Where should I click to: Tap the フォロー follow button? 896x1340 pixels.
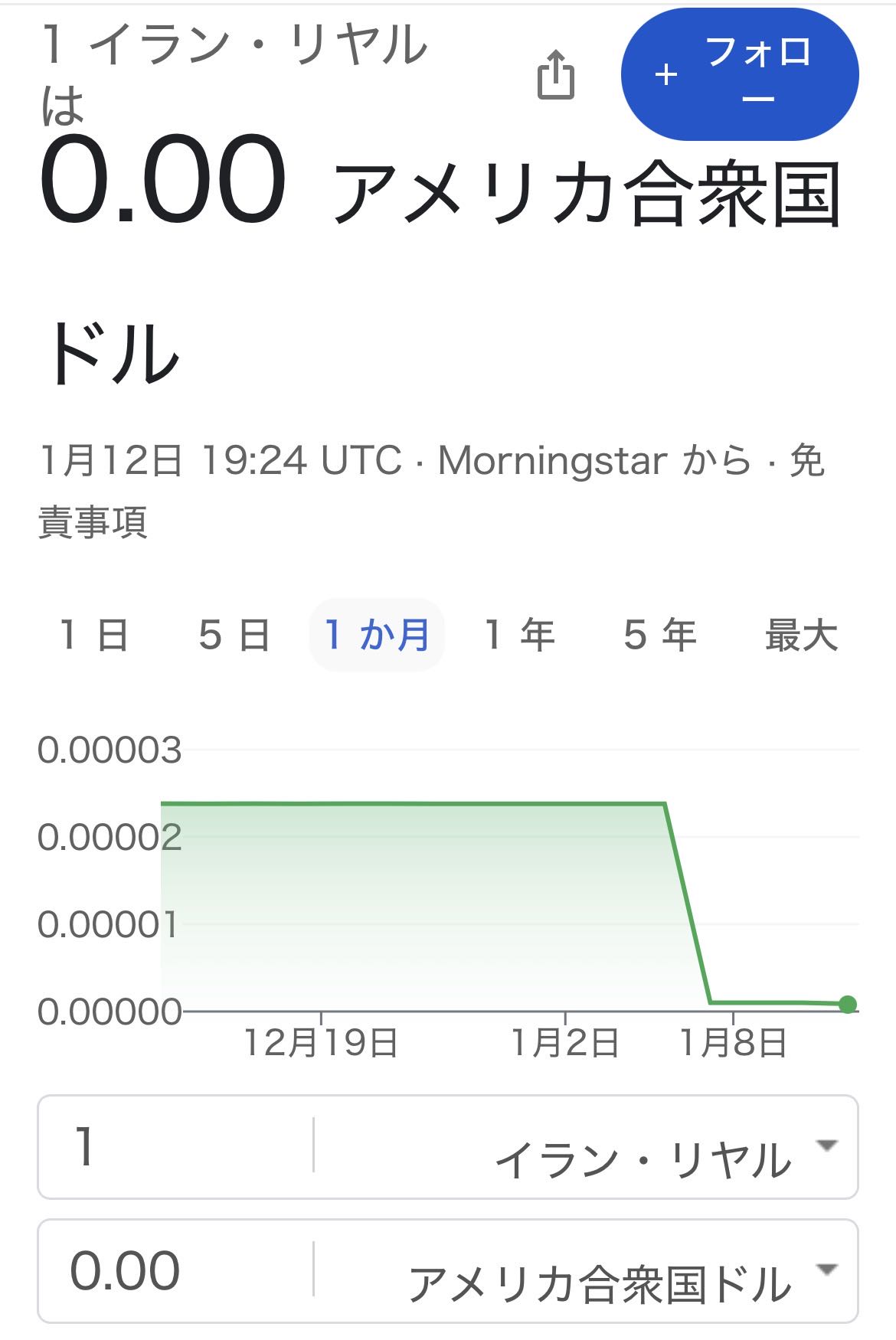tap(739, 74)
